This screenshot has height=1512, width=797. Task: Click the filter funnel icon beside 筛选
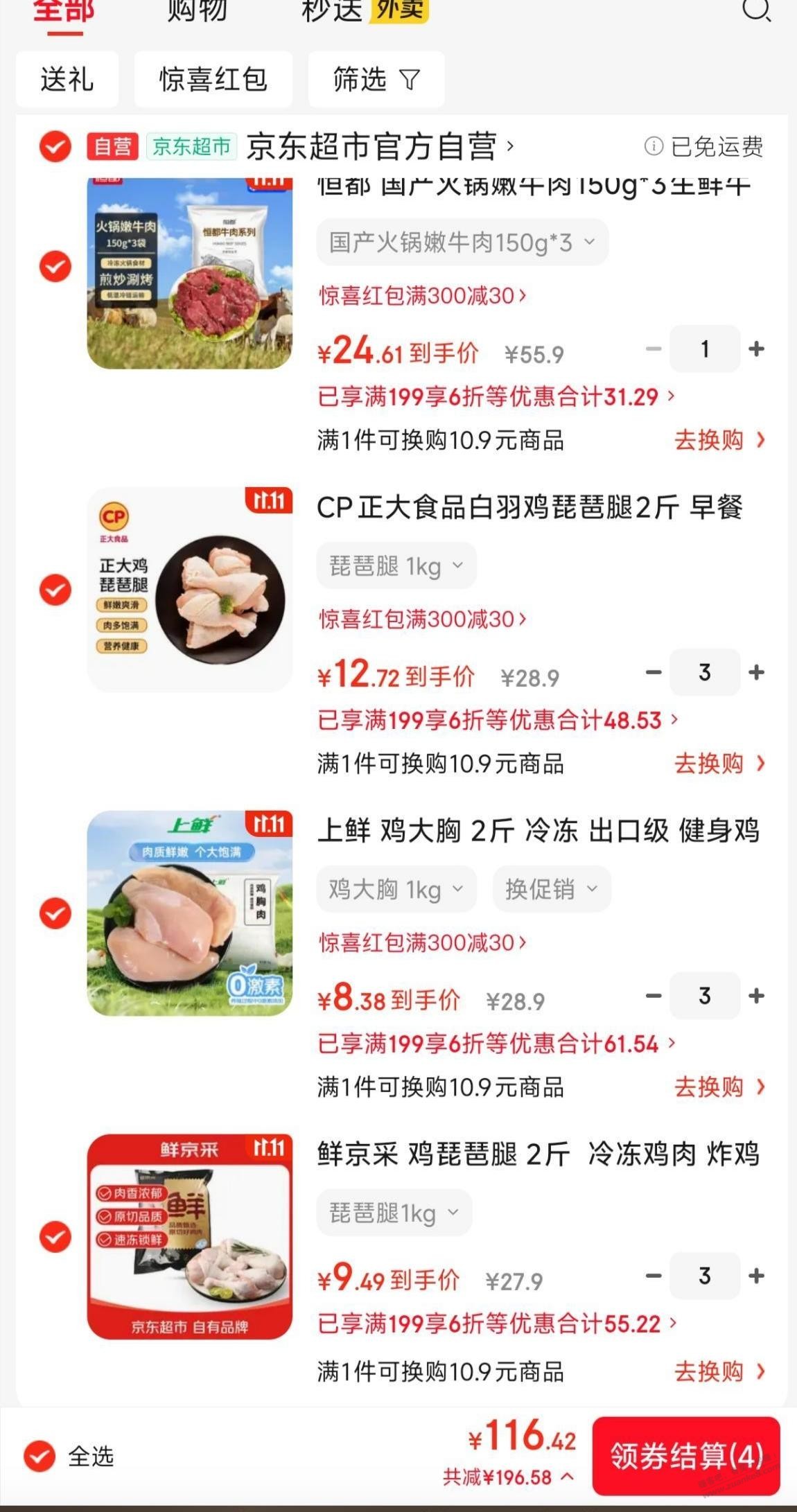410,78
